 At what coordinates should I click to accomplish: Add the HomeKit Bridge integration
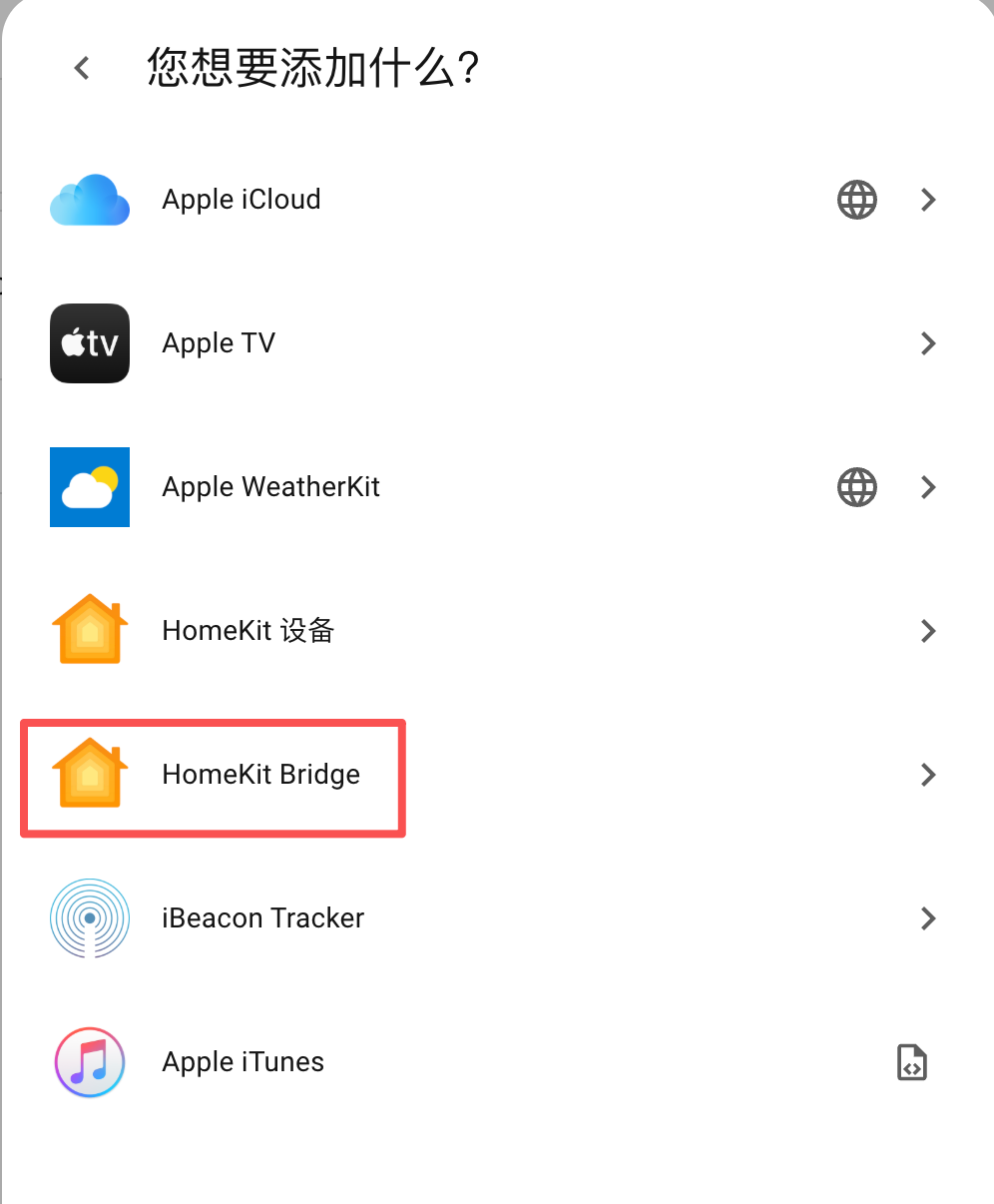pos(260,775)
